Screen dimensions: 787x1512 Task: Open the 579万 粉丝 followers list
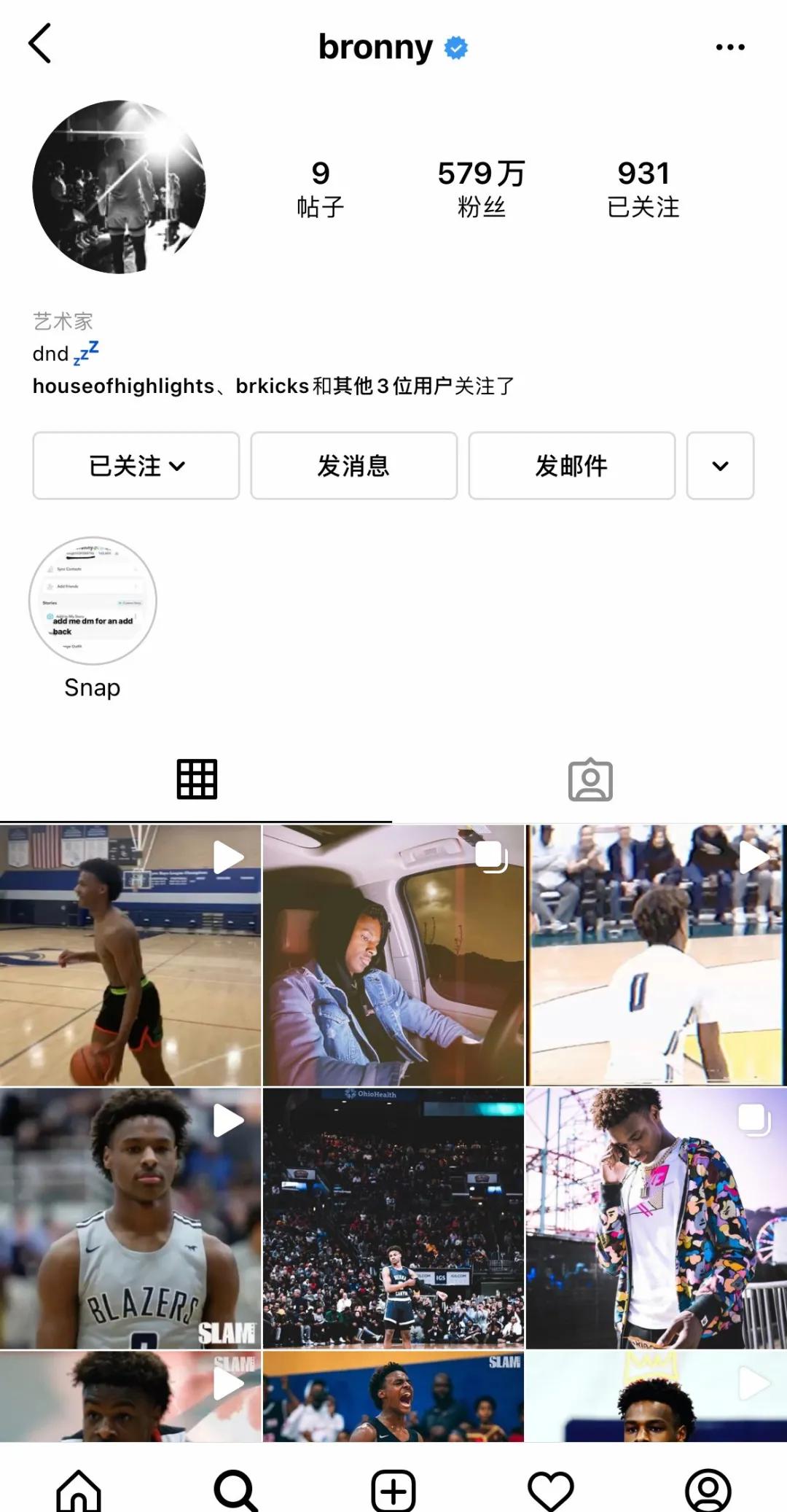click(481, 189)
